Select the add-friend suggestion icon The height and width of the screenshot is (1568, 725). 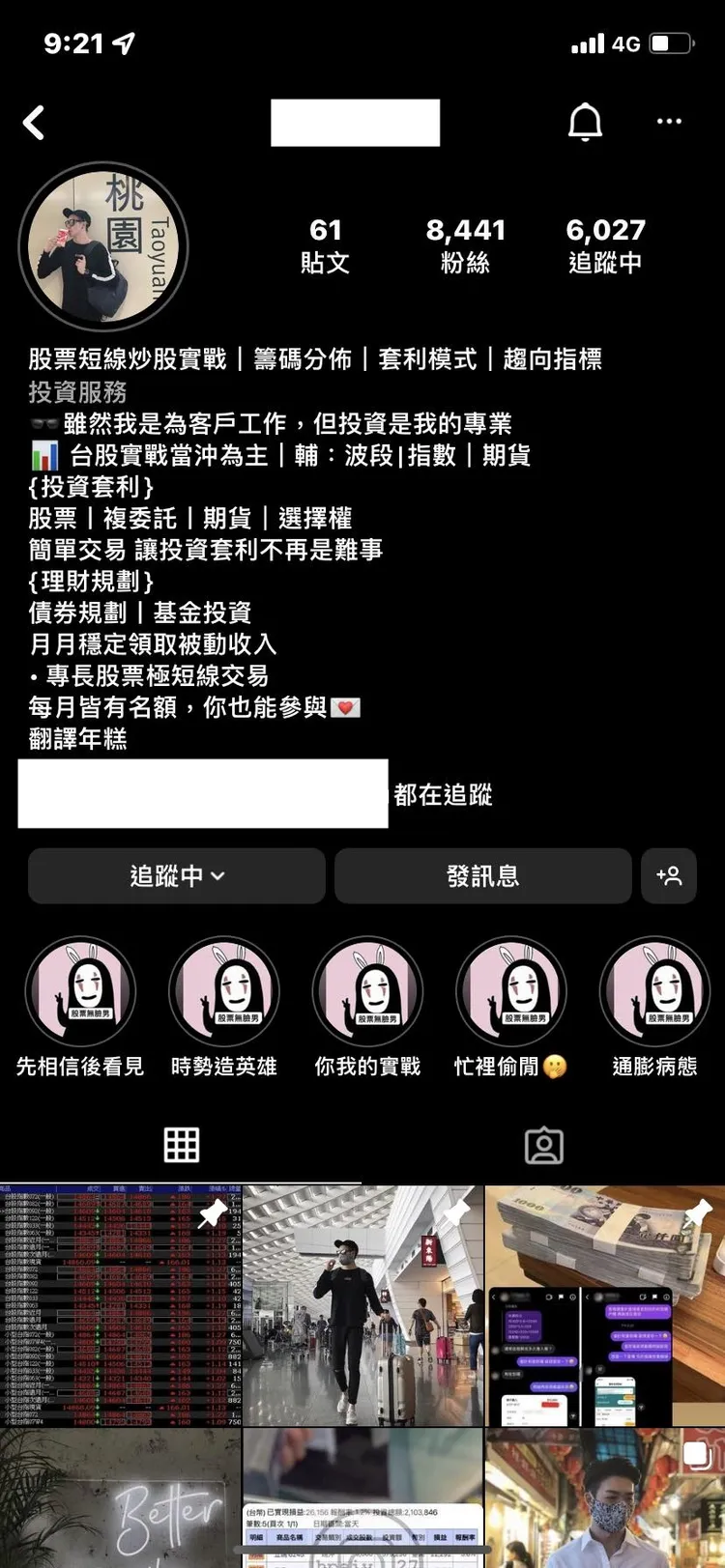click(669, 876)
